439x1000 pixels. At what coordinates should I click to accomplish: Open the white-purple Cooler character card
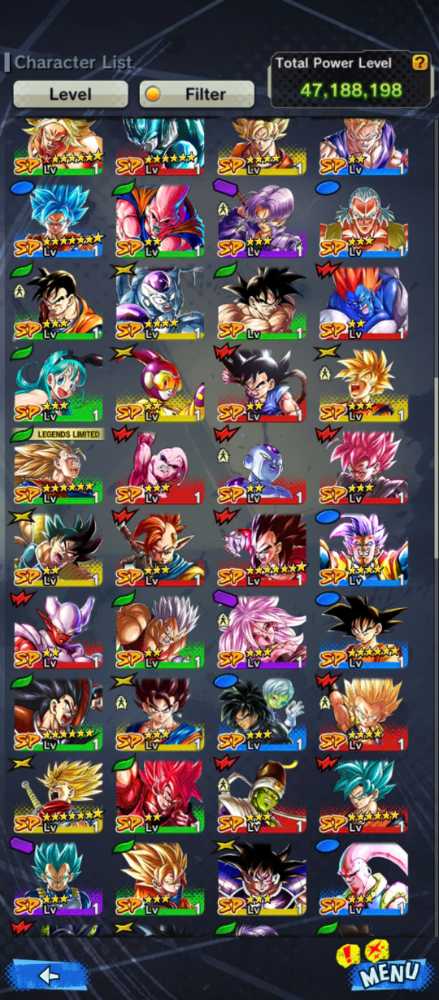(160, 301)
